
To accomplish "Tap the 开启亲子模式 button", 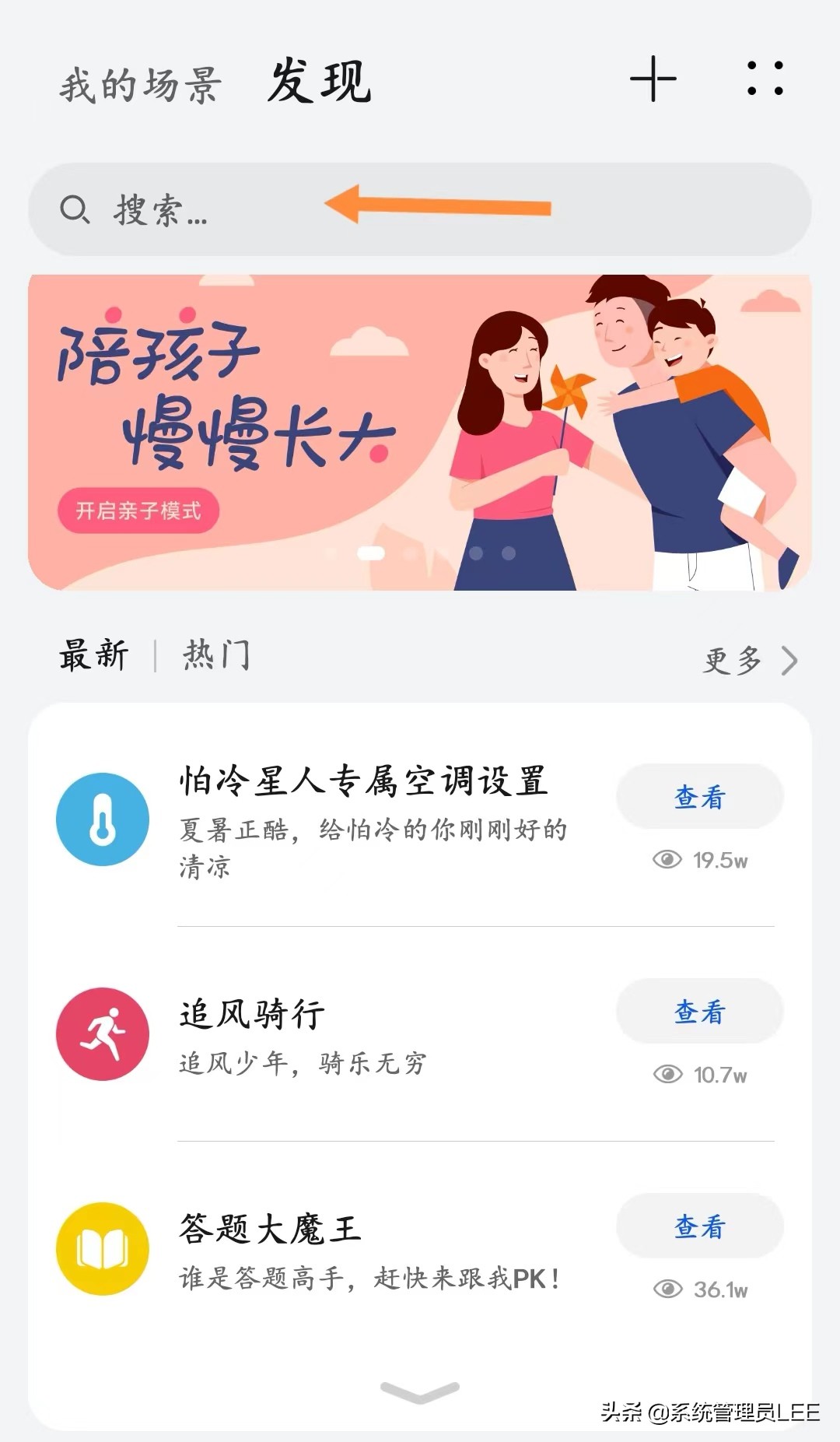I will (x=138, y=510).
